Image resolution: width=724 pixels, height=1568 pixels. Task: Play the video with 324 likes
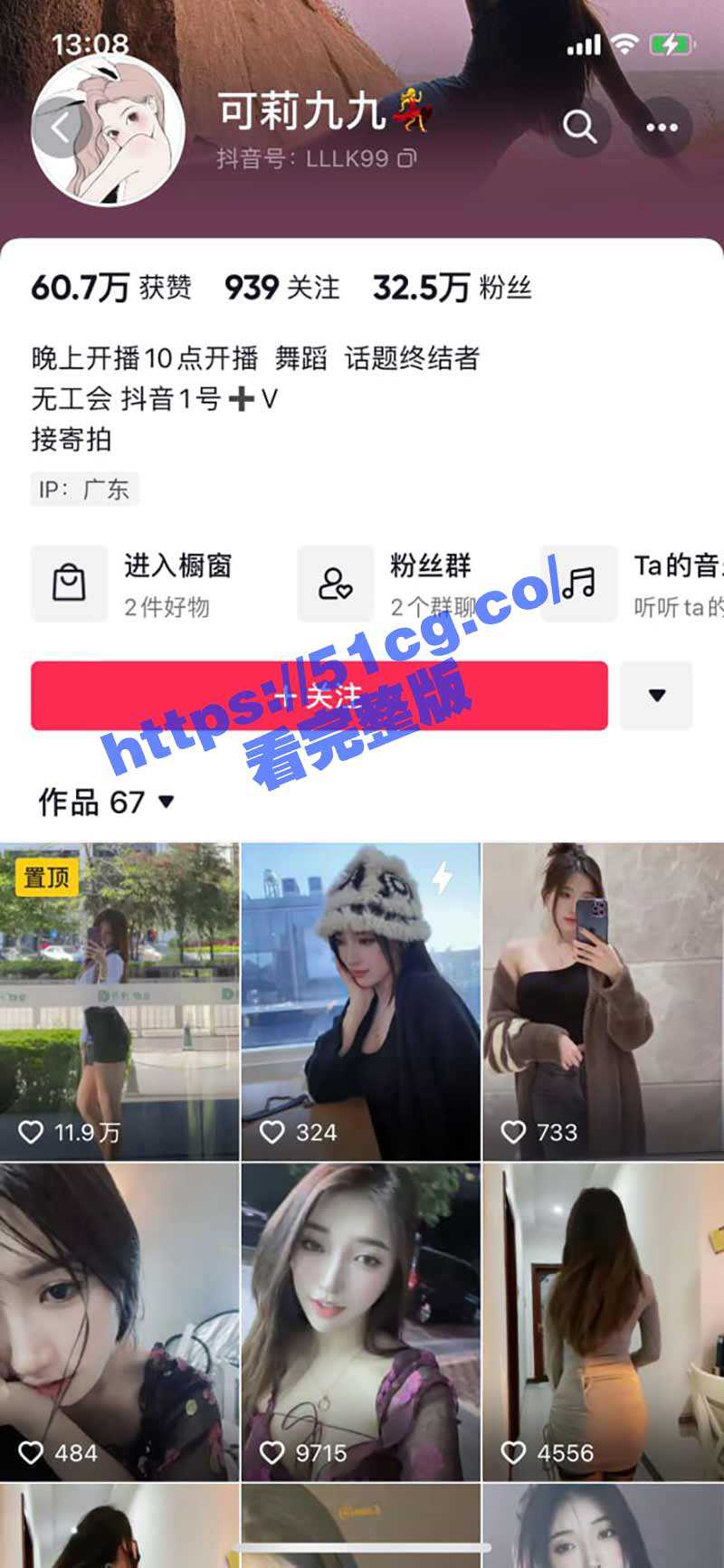tap(360, 1002)
